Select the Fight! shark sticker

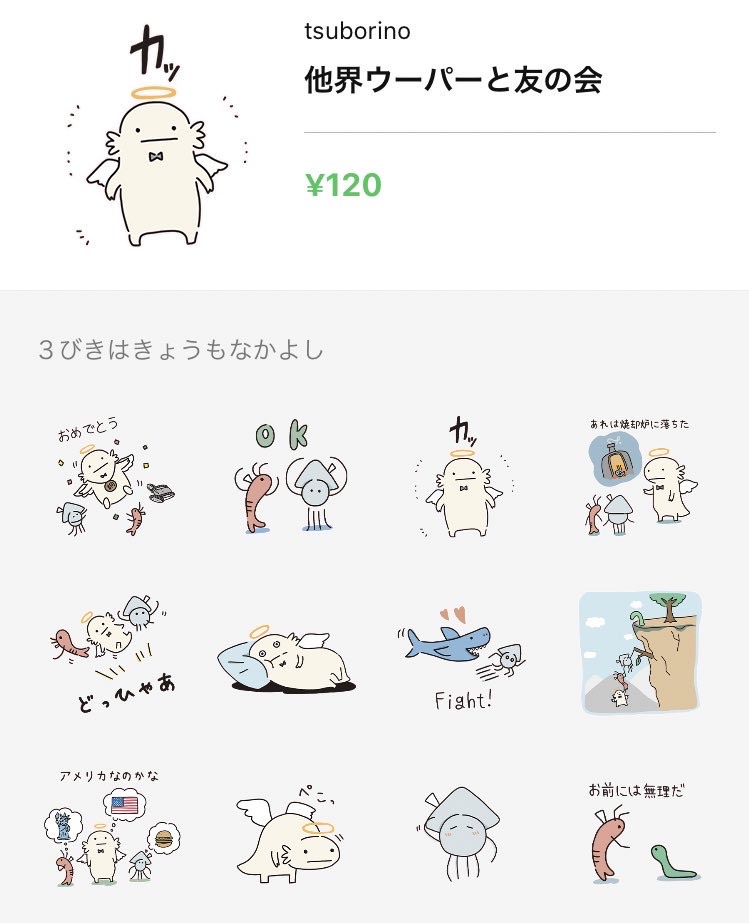465,655
